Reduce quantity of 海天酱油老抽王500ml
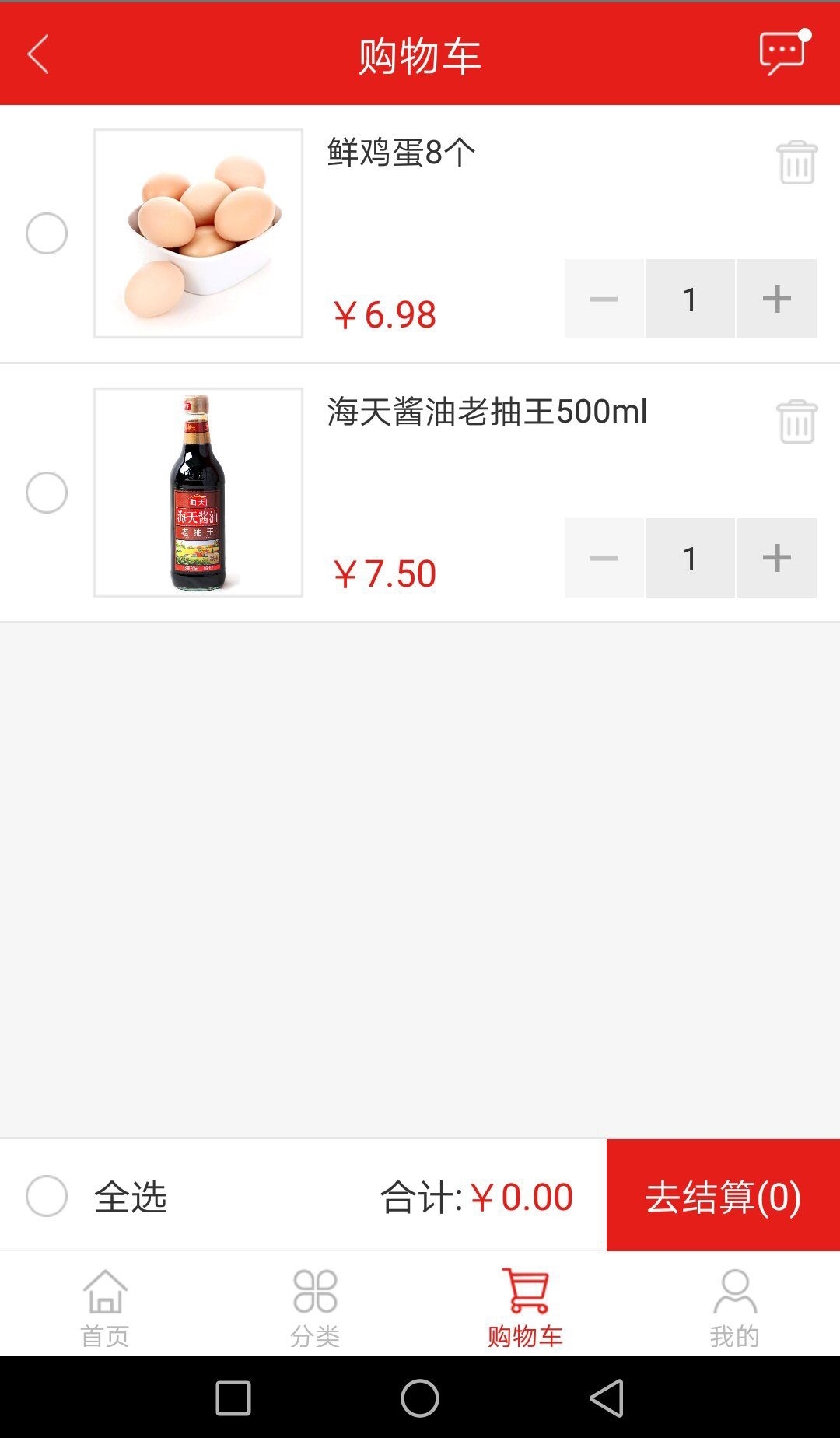The width and height of the screenshot is (840, 1438). coord(604,558)
